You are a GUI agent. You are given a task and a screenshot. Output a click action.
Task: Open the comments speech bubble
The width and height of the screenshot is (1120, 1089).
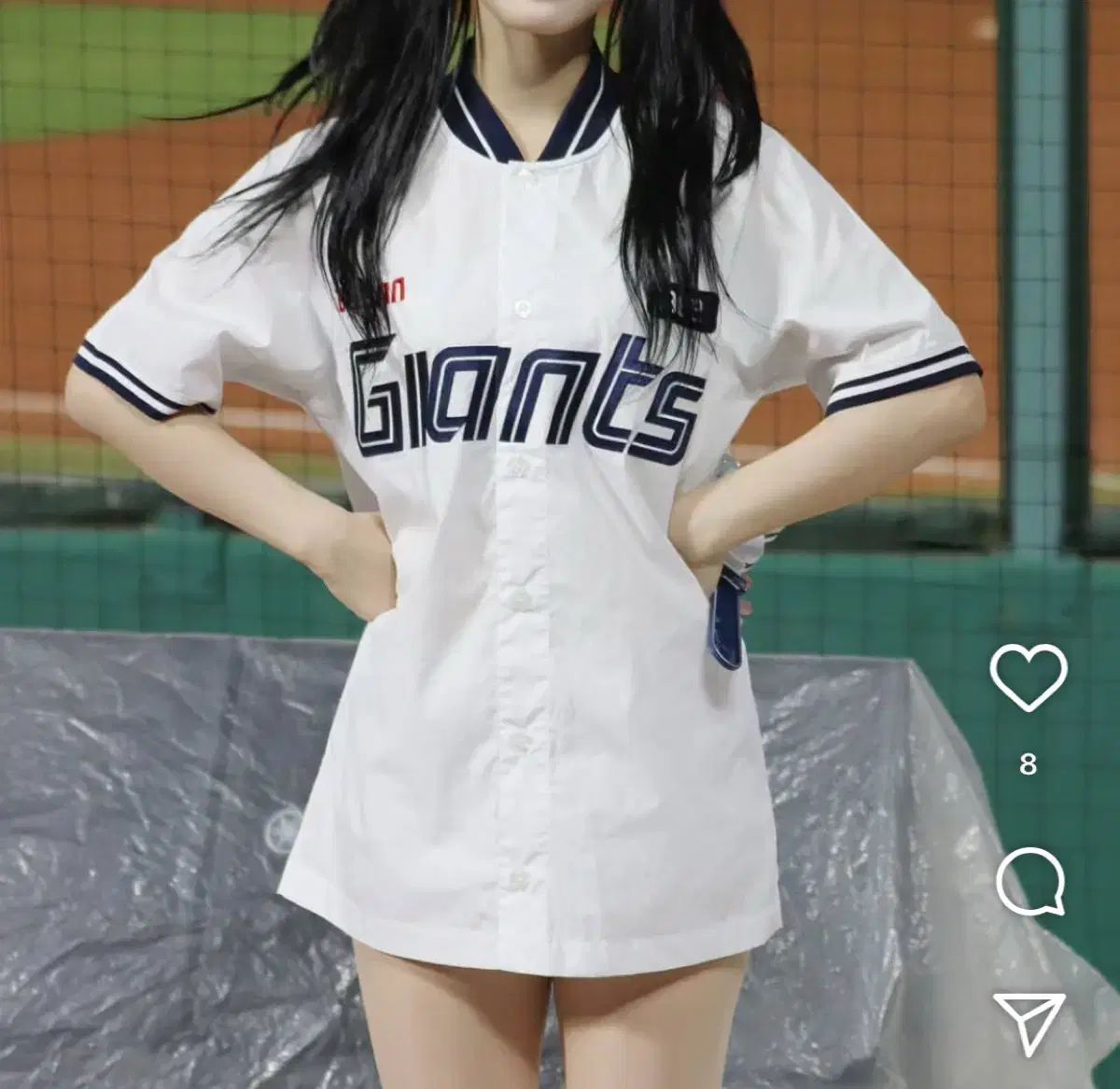(1029, 882)
